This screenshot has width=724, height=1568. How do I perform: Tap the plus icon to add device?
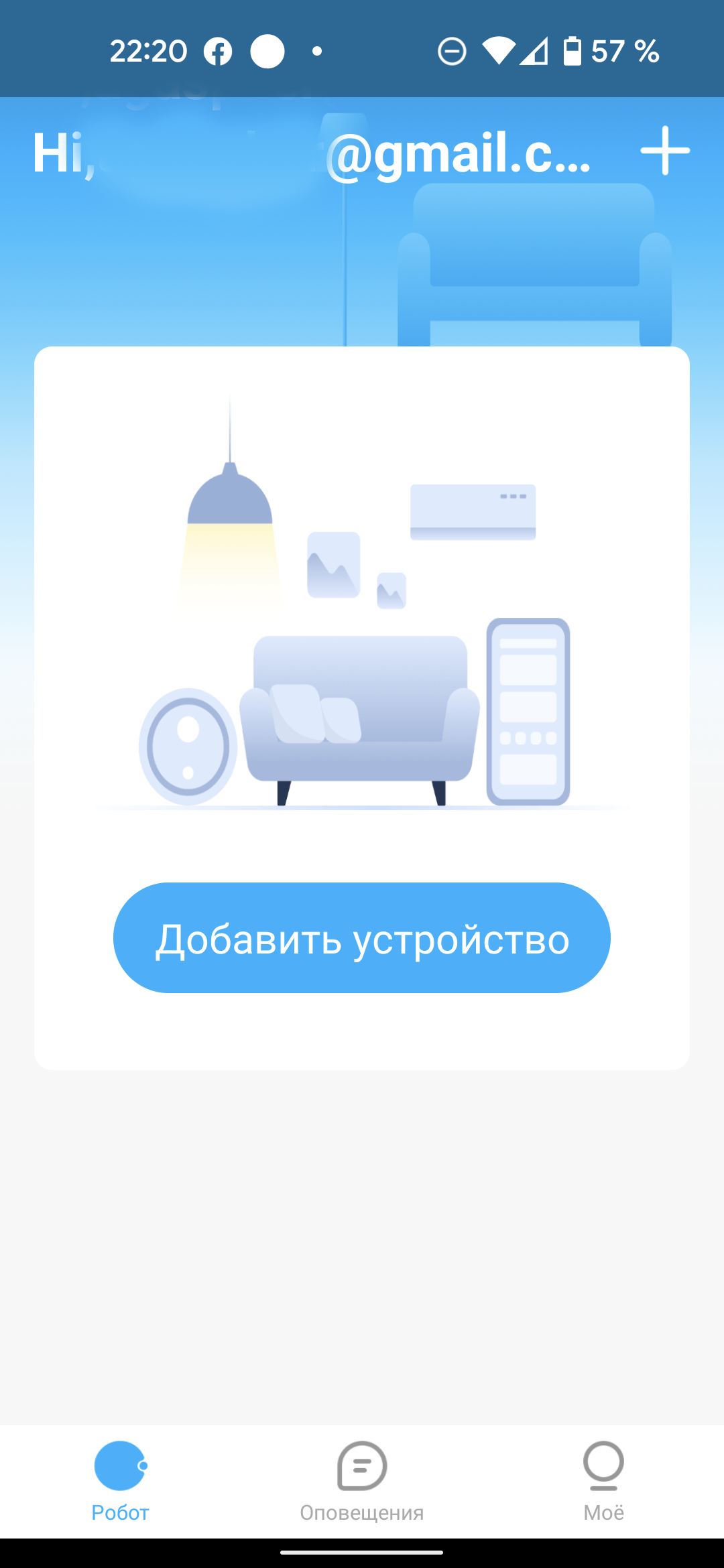click(664, 151)
